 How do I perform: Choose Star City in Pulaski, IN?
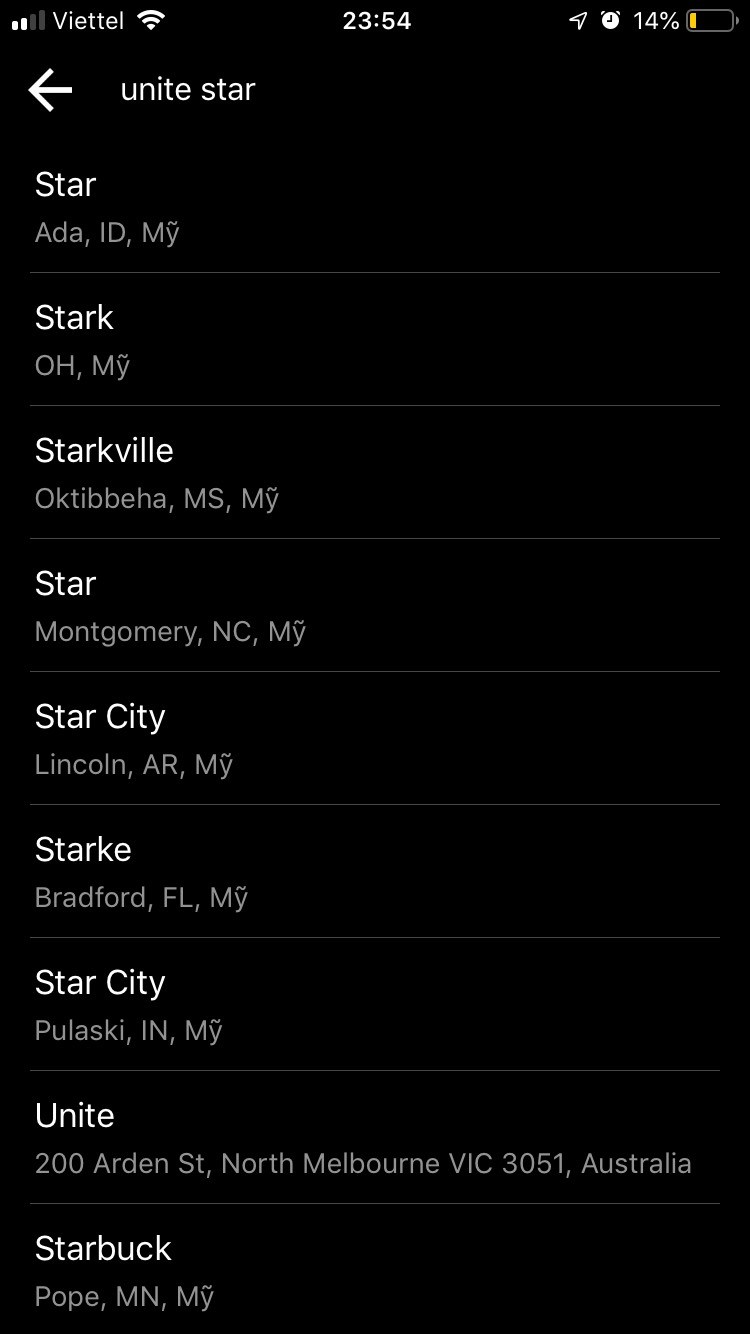[x=375, y=1005]
